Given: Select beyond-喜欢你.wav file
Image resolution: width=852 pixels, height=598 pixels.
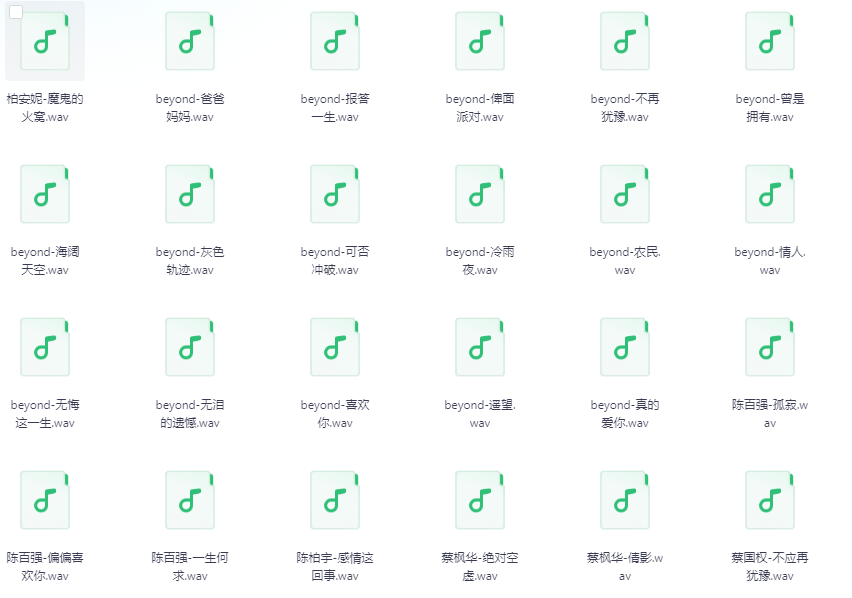Looking at the screenshot, I should 335,347.
